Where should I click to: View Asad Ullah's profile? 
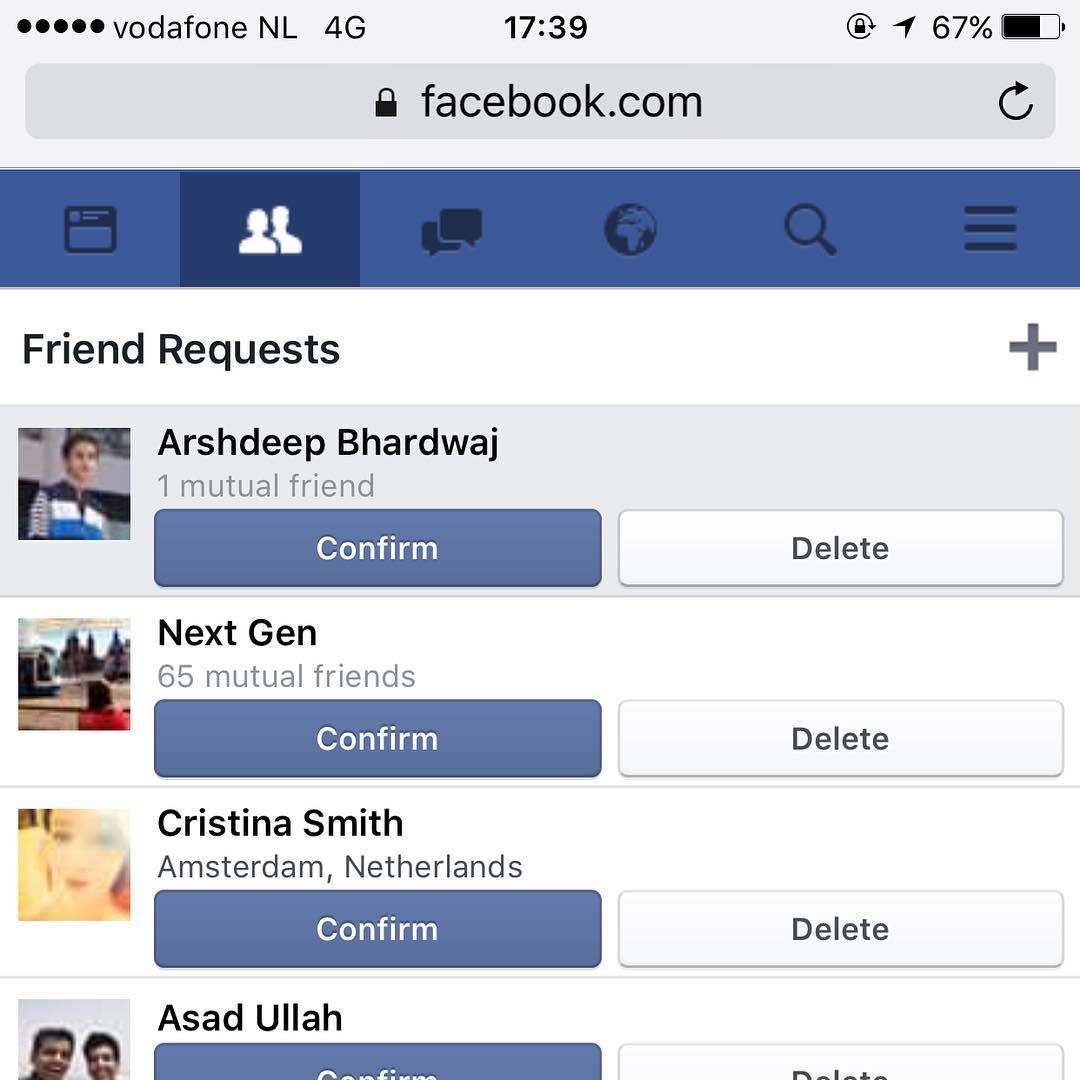tap(250, 1018)
